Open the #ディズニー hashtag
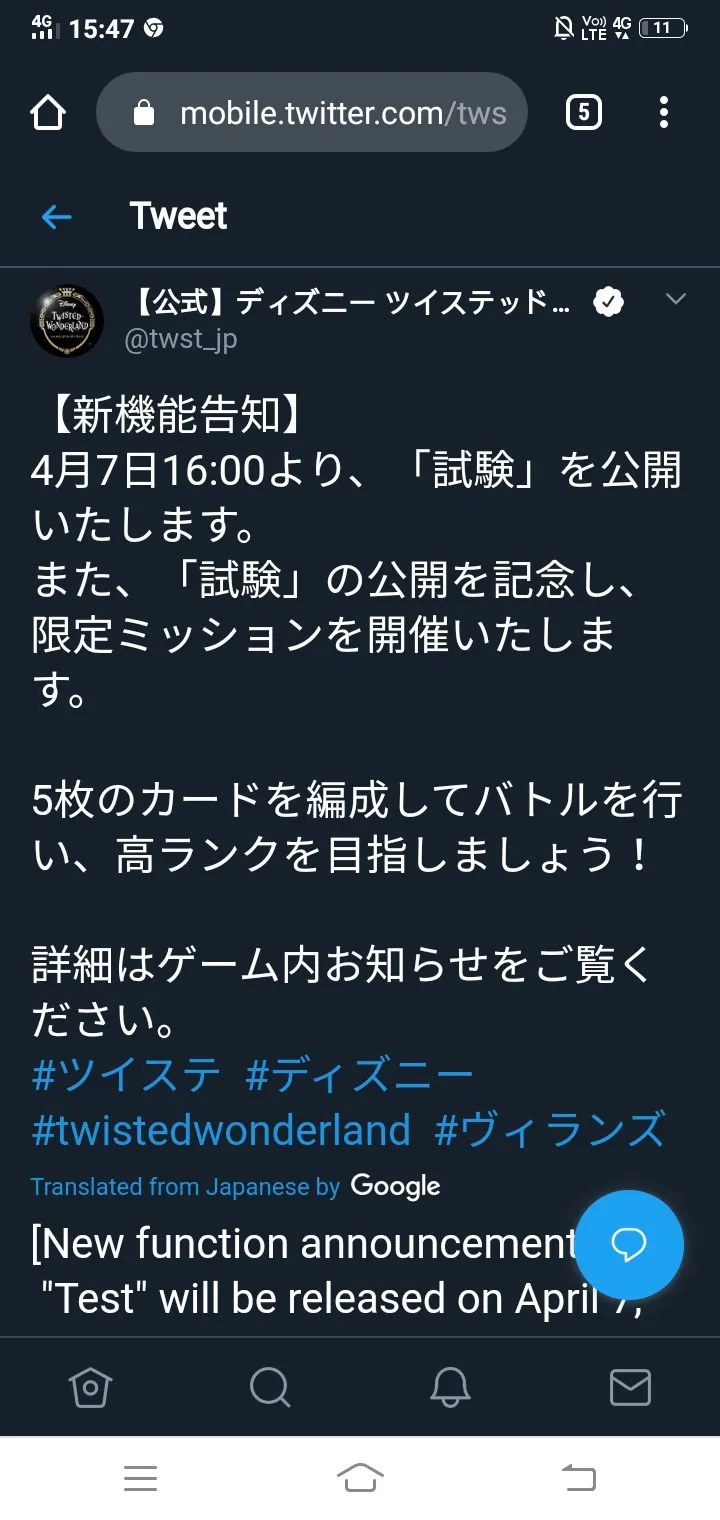Viewport: 720px width, 1520px height. tap(359, 1076)
